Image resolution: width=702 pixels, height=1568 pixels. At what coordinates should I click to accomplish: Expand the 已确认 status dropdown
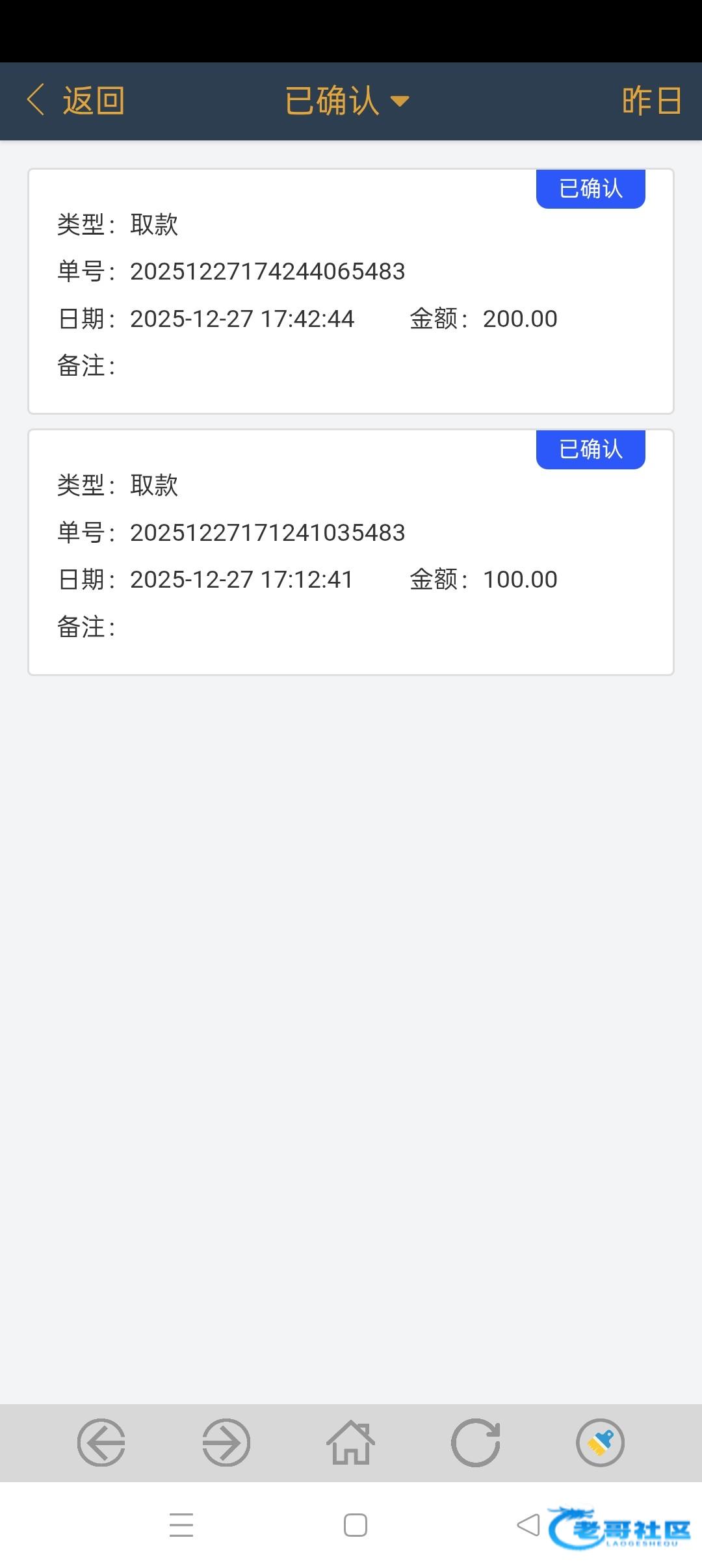347,101
